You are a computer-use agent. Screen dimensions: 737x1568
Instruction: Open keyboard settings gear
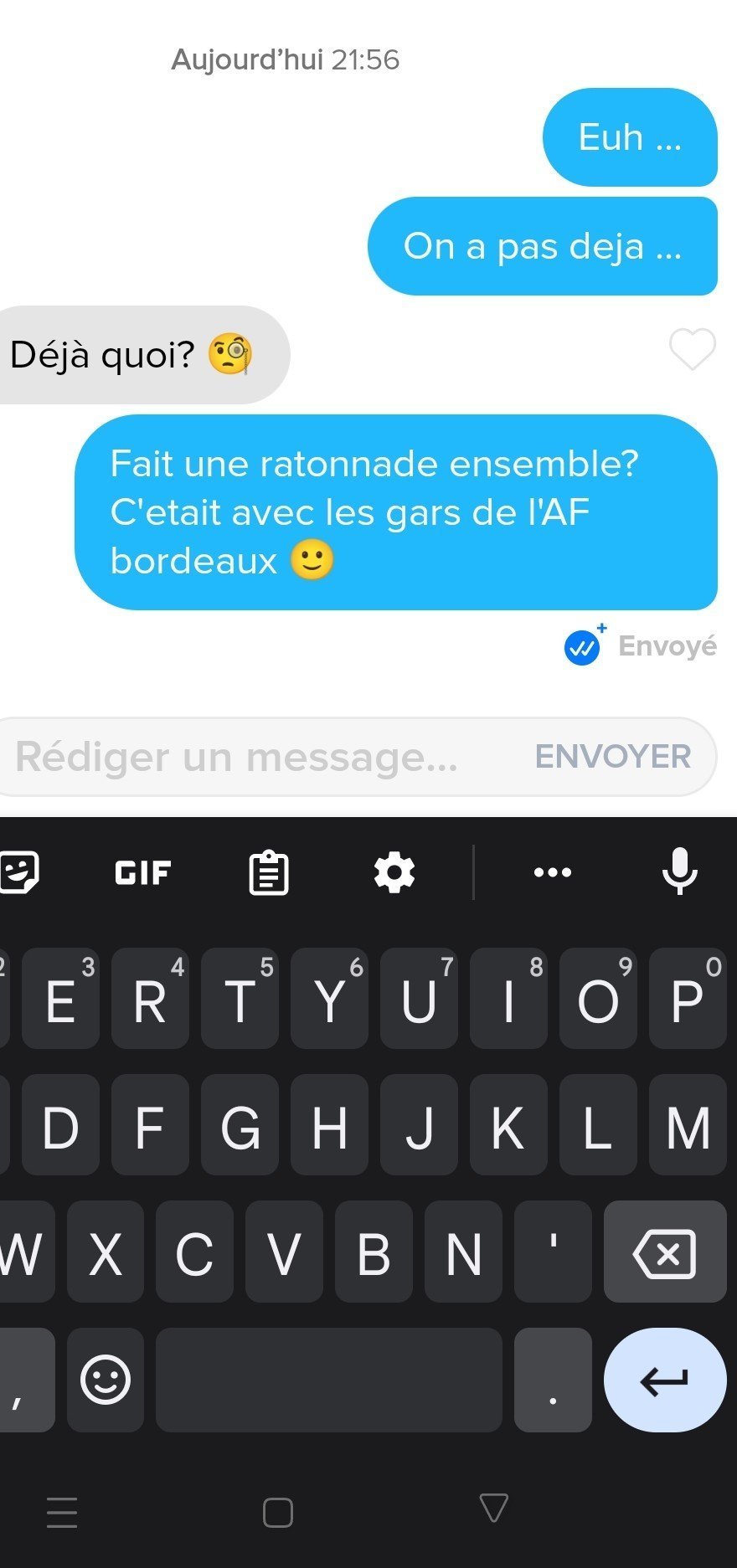pyautogui.click(x=394, y=872)
